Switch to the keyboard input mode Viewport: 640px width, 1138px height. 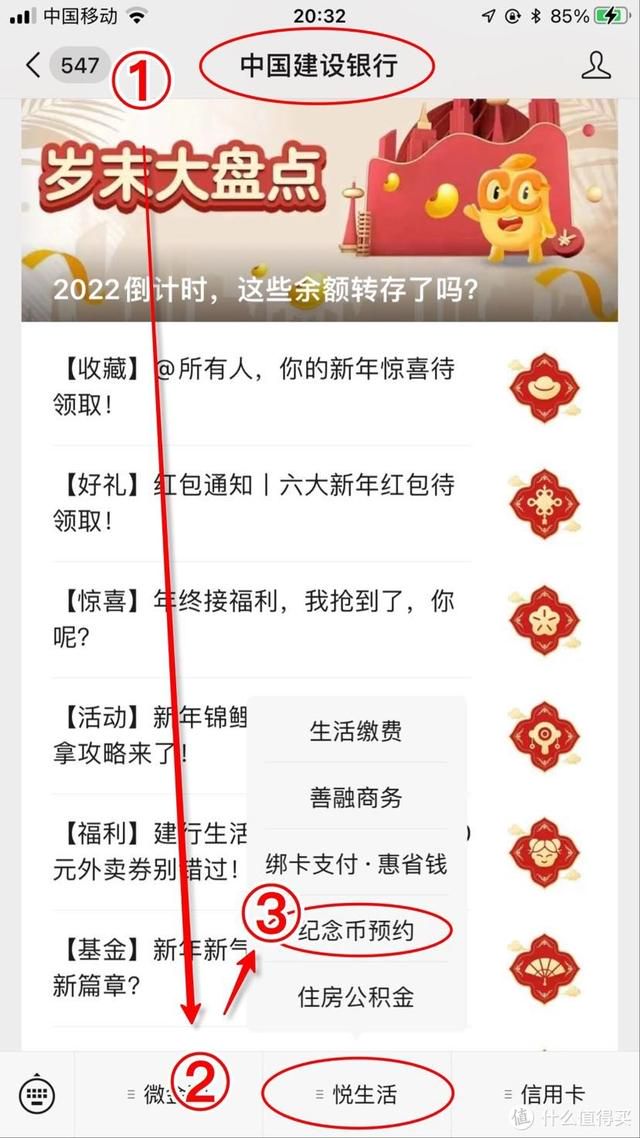point(37,1095)
